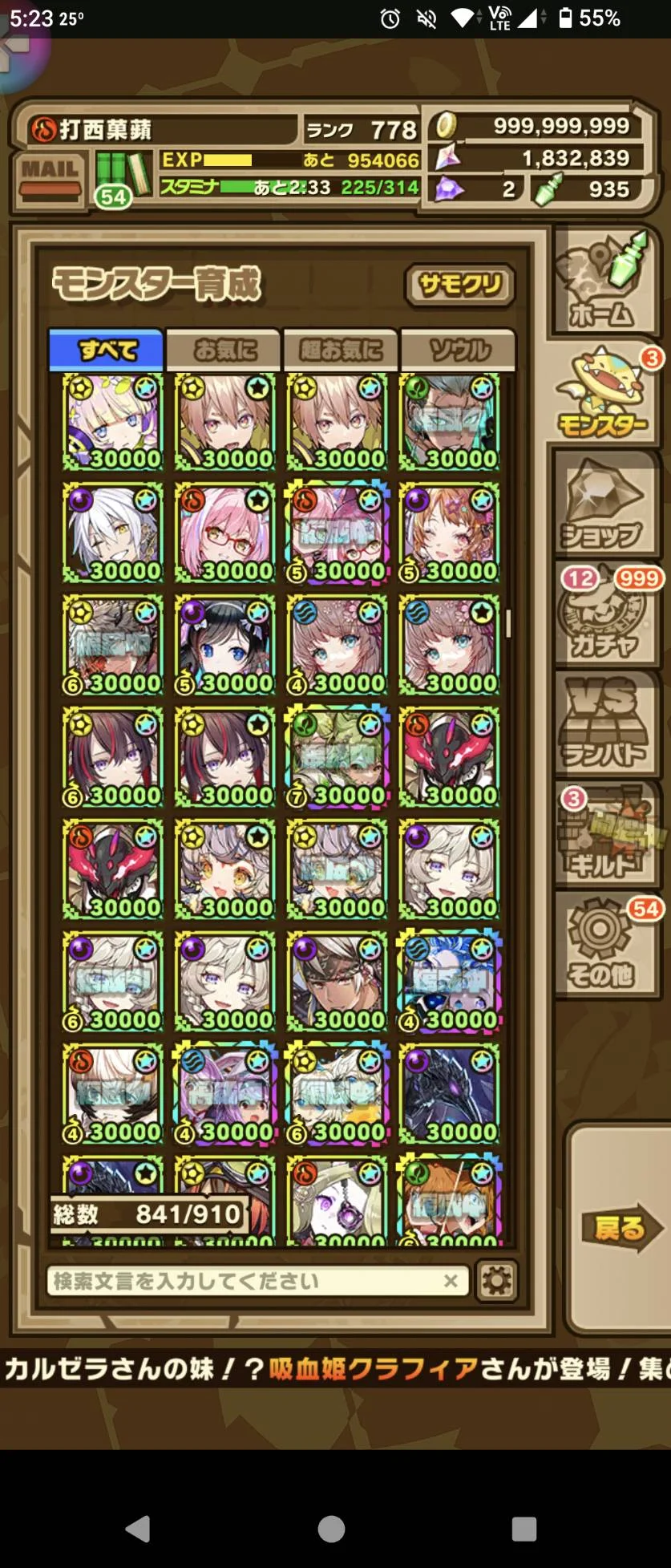Switch to the ソウル tab
Image resolution: width=671 pixels, height=1568 pixels.
(x=458, y=350)
